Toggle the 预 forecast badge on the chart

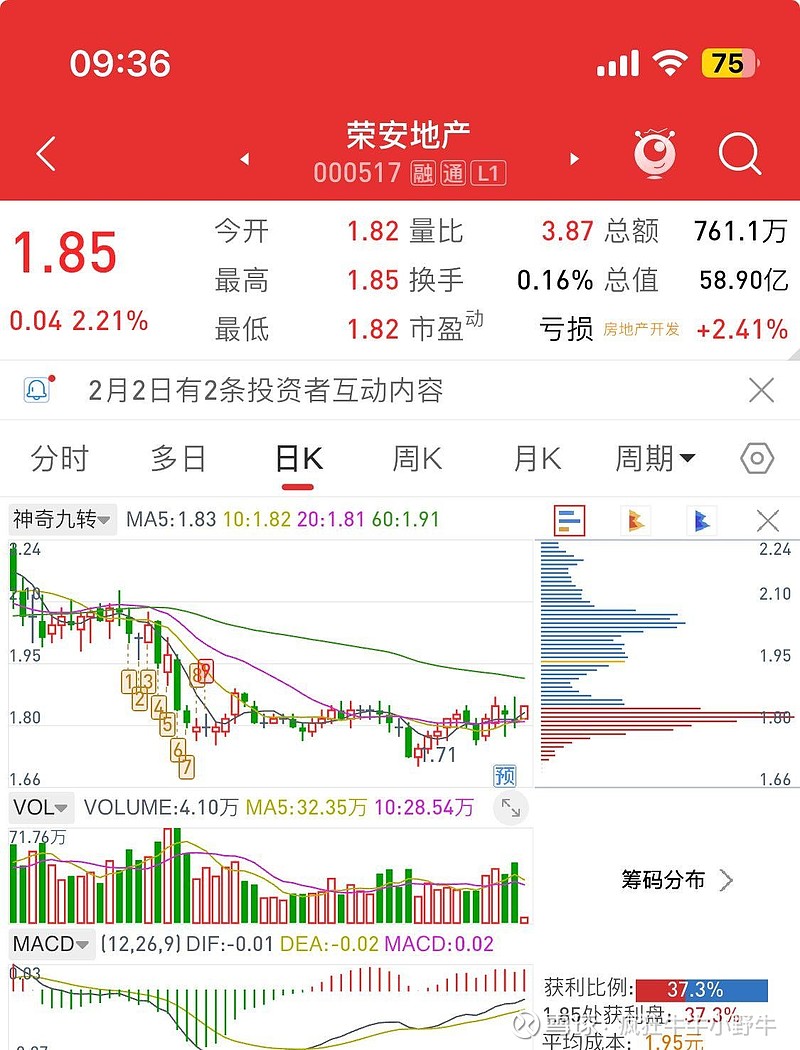tap(506, 775)
